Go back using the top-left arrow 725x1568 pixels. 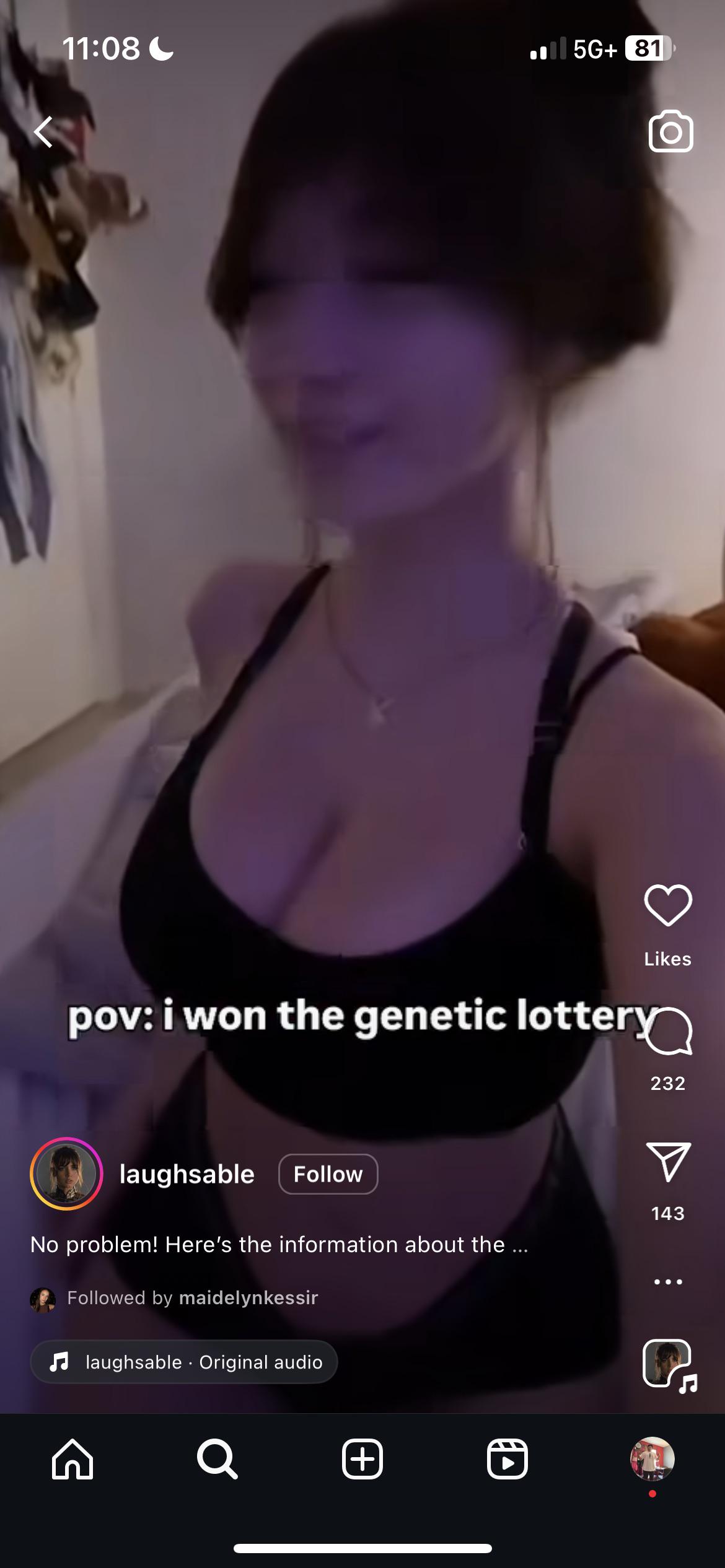coord(44,132)
